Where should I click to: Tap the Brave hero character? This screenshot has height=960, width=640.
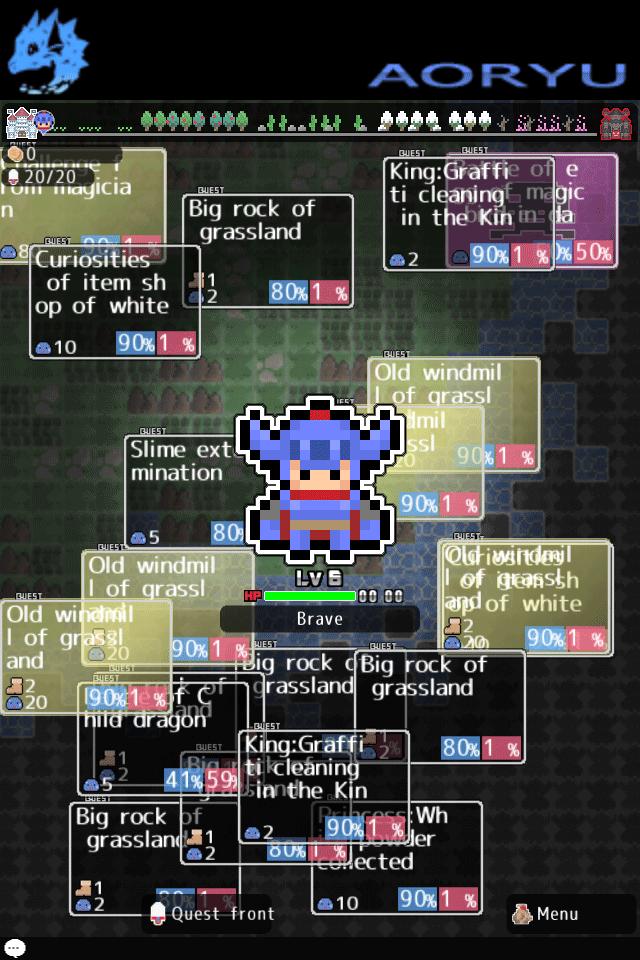[x=319, y=482]
